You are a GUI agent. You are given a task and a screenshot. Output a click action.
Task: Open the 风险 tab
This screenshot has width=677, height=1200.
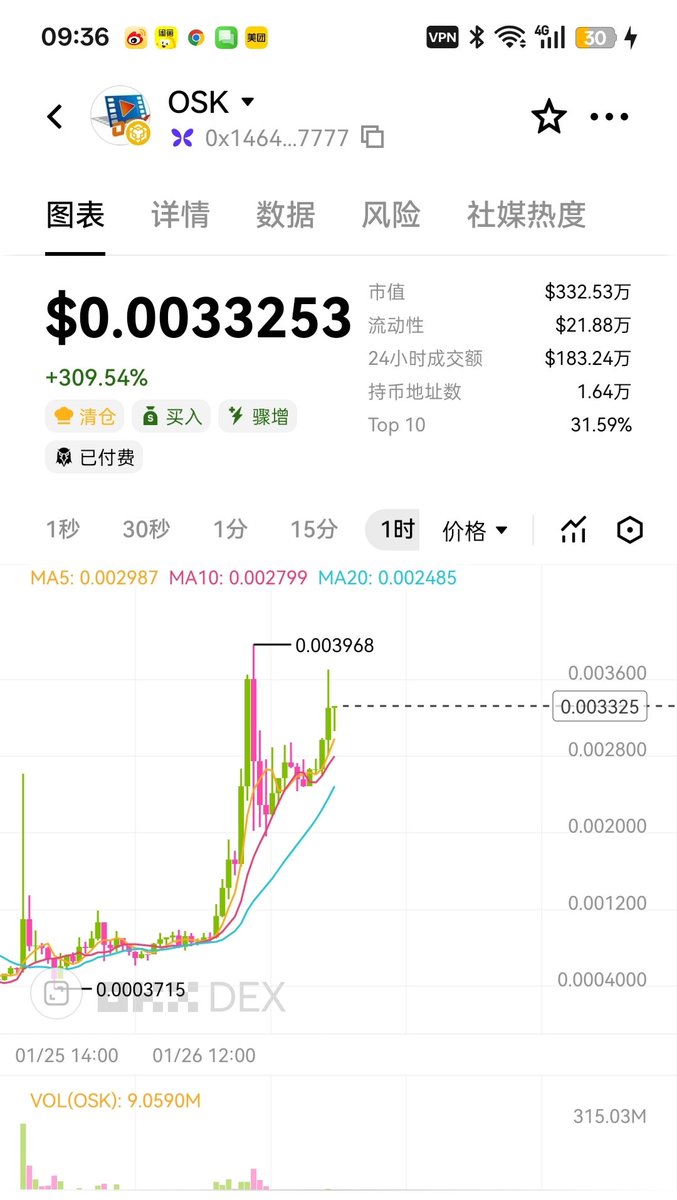391,214
